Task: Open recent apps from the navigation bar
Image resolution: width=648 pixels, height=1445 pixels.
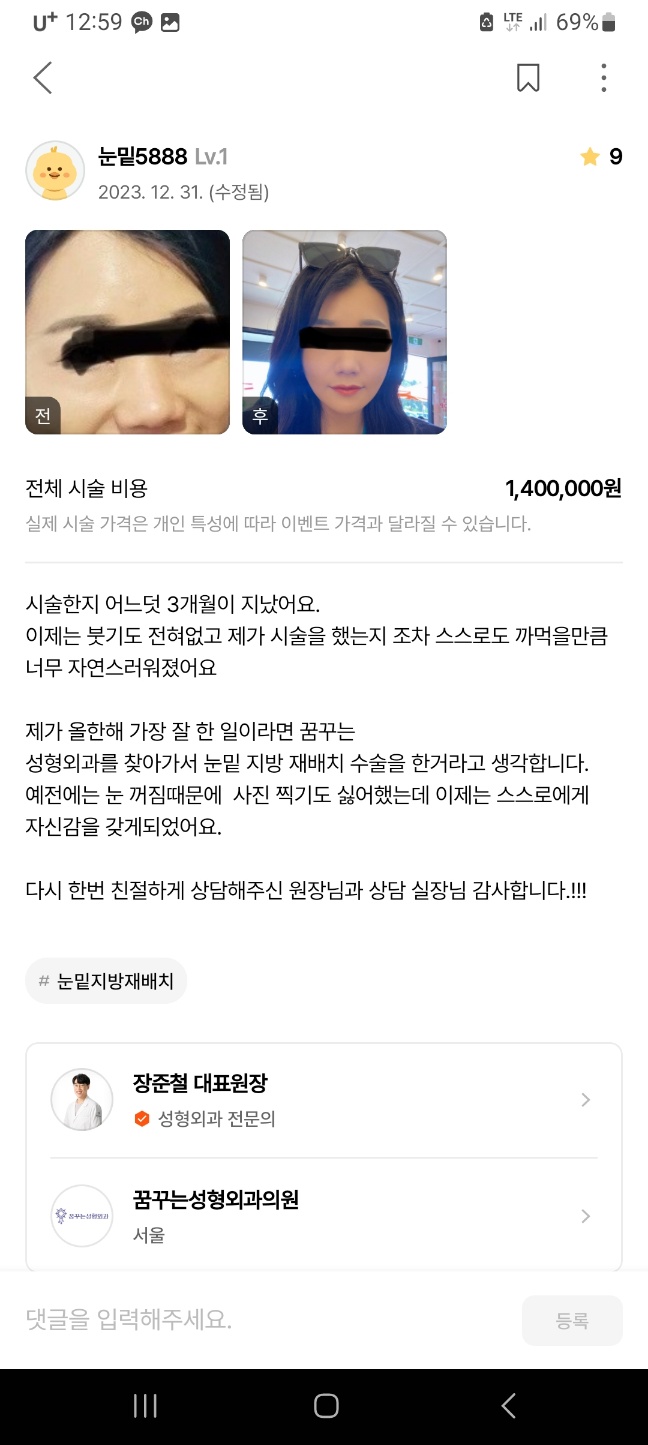Action: pyautogui.click(x=145, y=1406)
